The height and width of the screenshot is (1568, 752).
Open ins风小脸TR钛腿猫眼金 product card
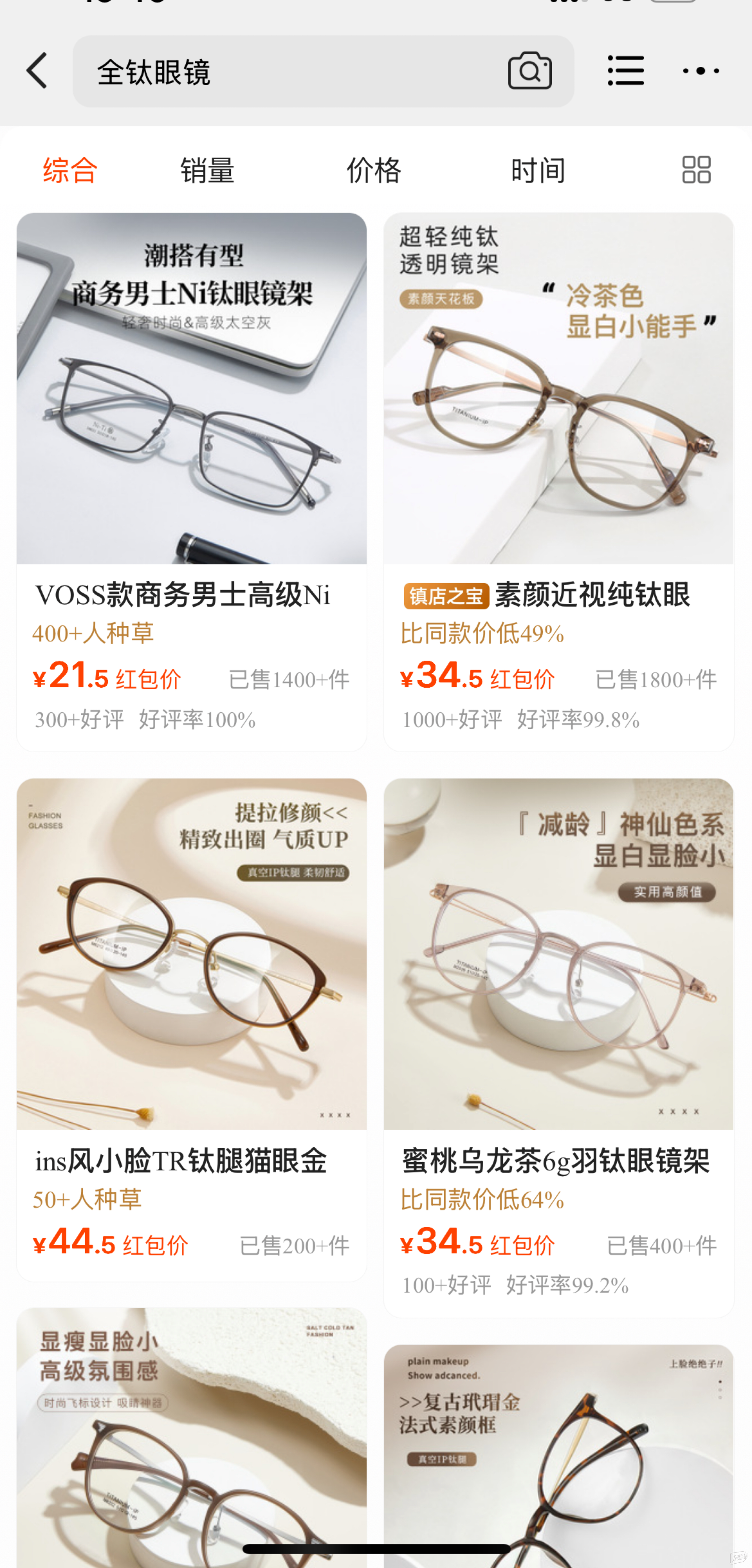191,1029
